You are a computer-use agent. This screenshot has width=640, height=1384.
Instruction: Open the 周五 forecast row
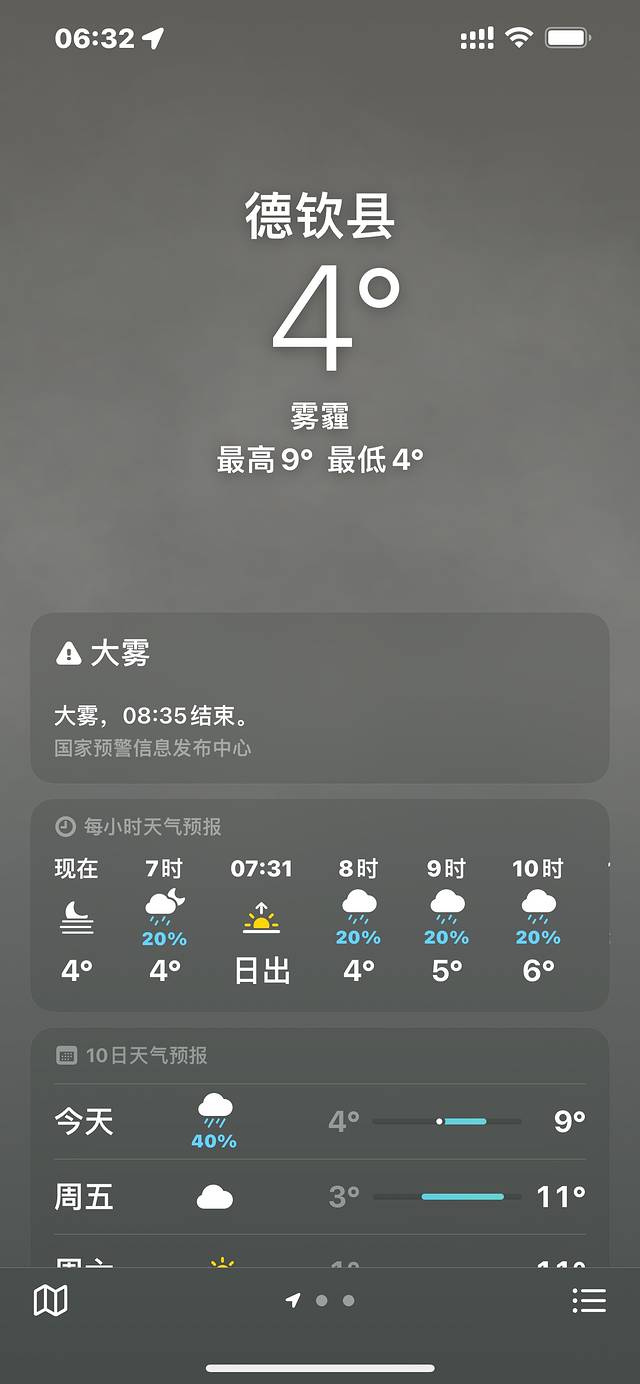(x=320, y=1196)
